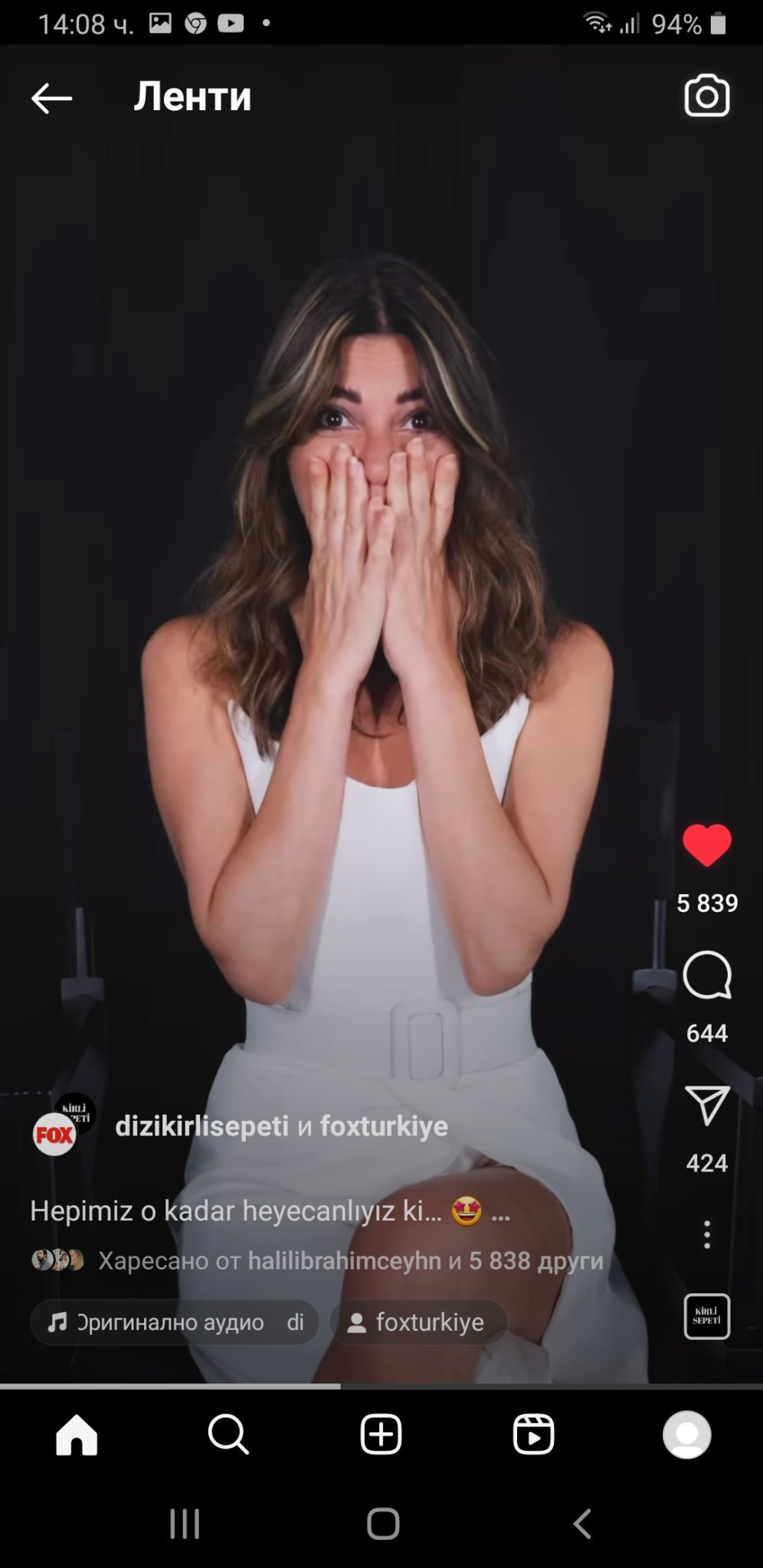Create a new post with plus button

pos(381,1434)
